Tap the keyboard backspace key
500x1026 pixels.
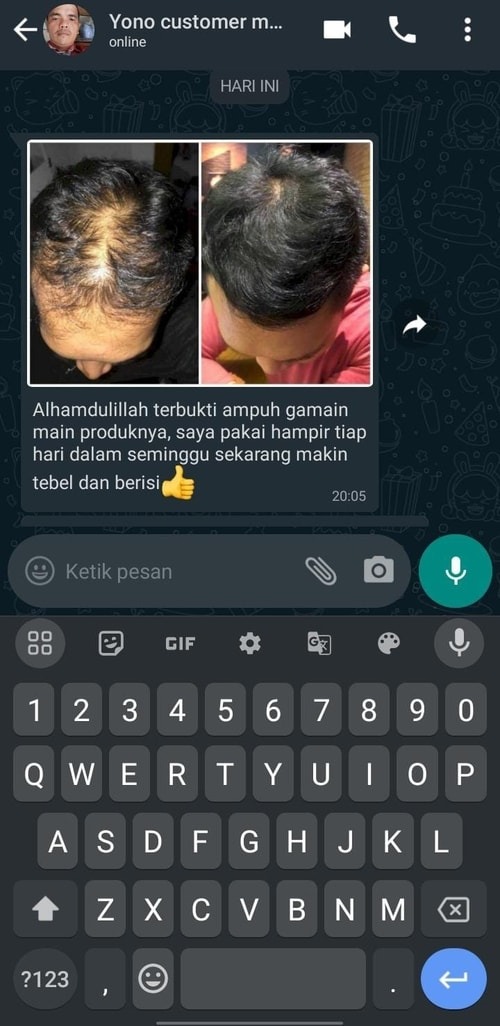pos(454,909)
